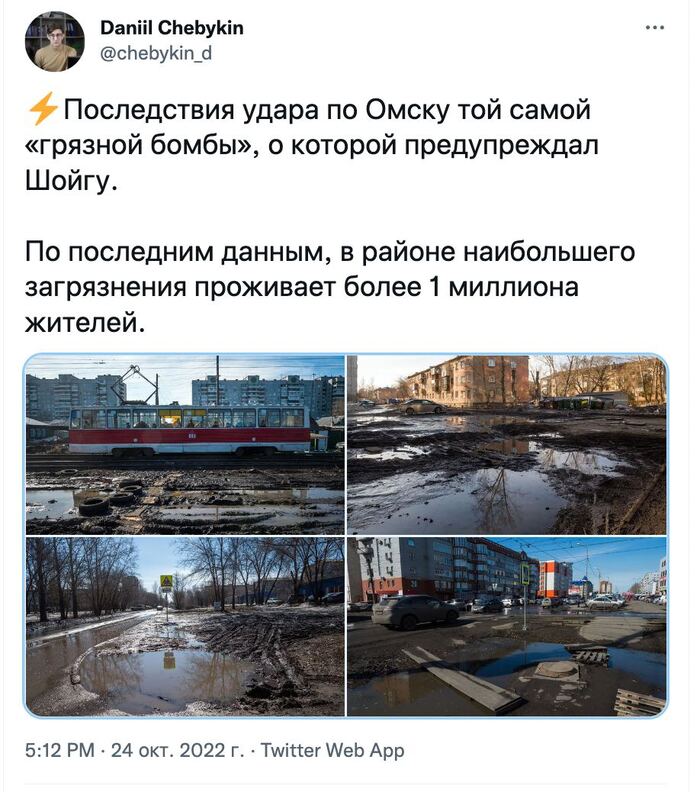
Task: View the muddy courtyard with apartment building photo
Action: click(506, 444)
